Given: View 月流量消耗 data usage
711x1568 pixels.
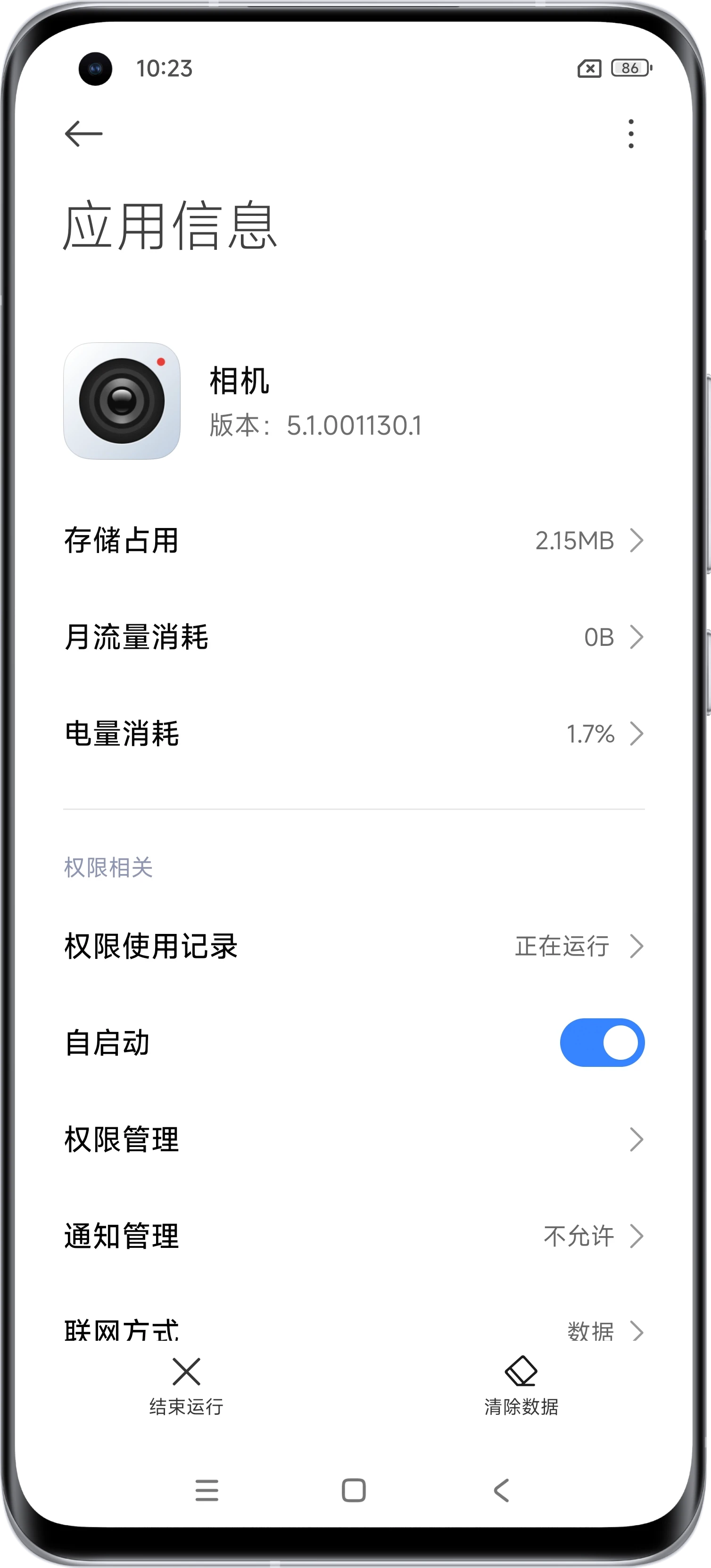Looking at the screenshot, I should tap(354, 637).
